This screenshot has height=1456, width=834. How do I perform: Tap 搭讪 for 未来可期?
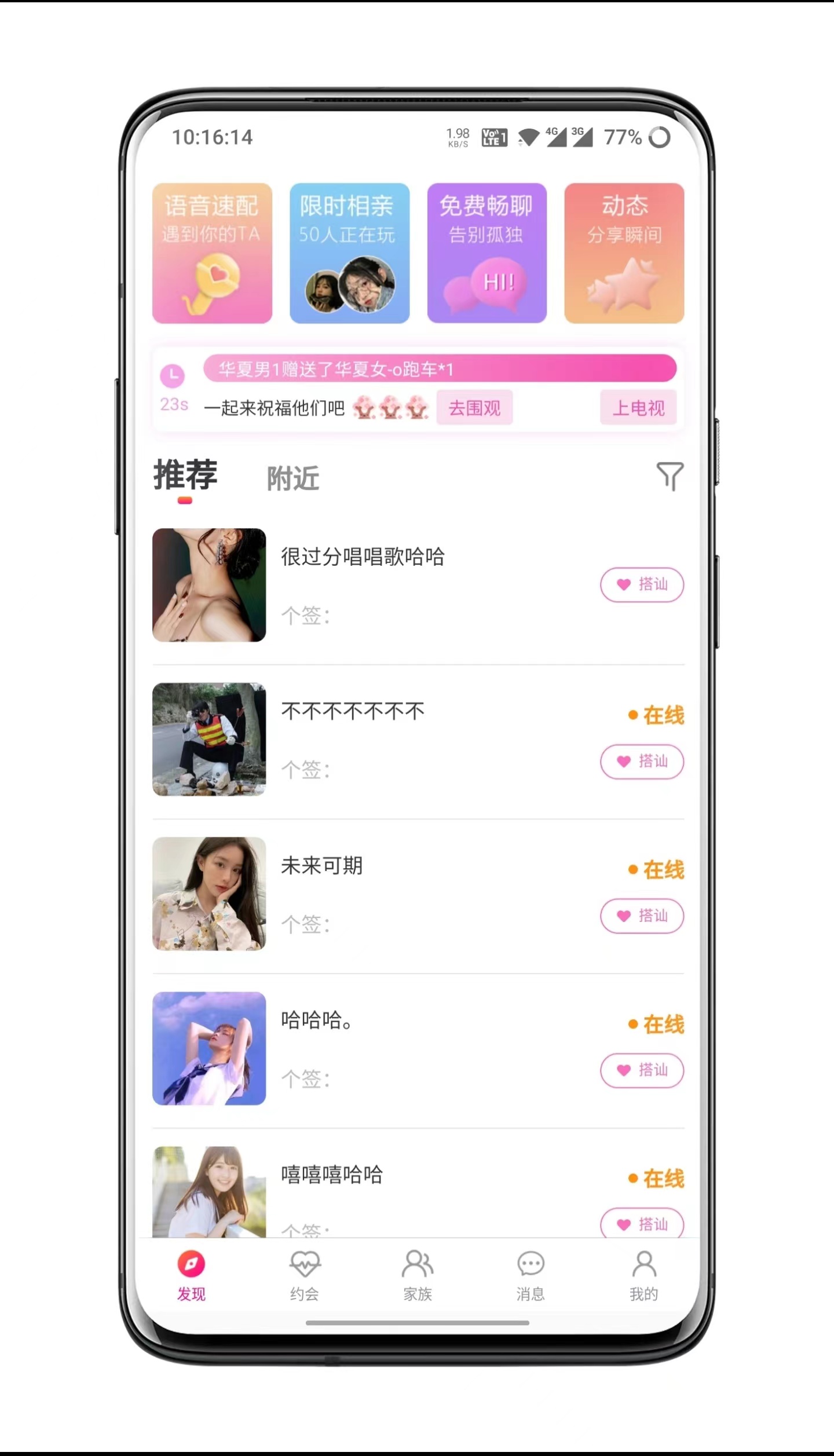[642, 916]
